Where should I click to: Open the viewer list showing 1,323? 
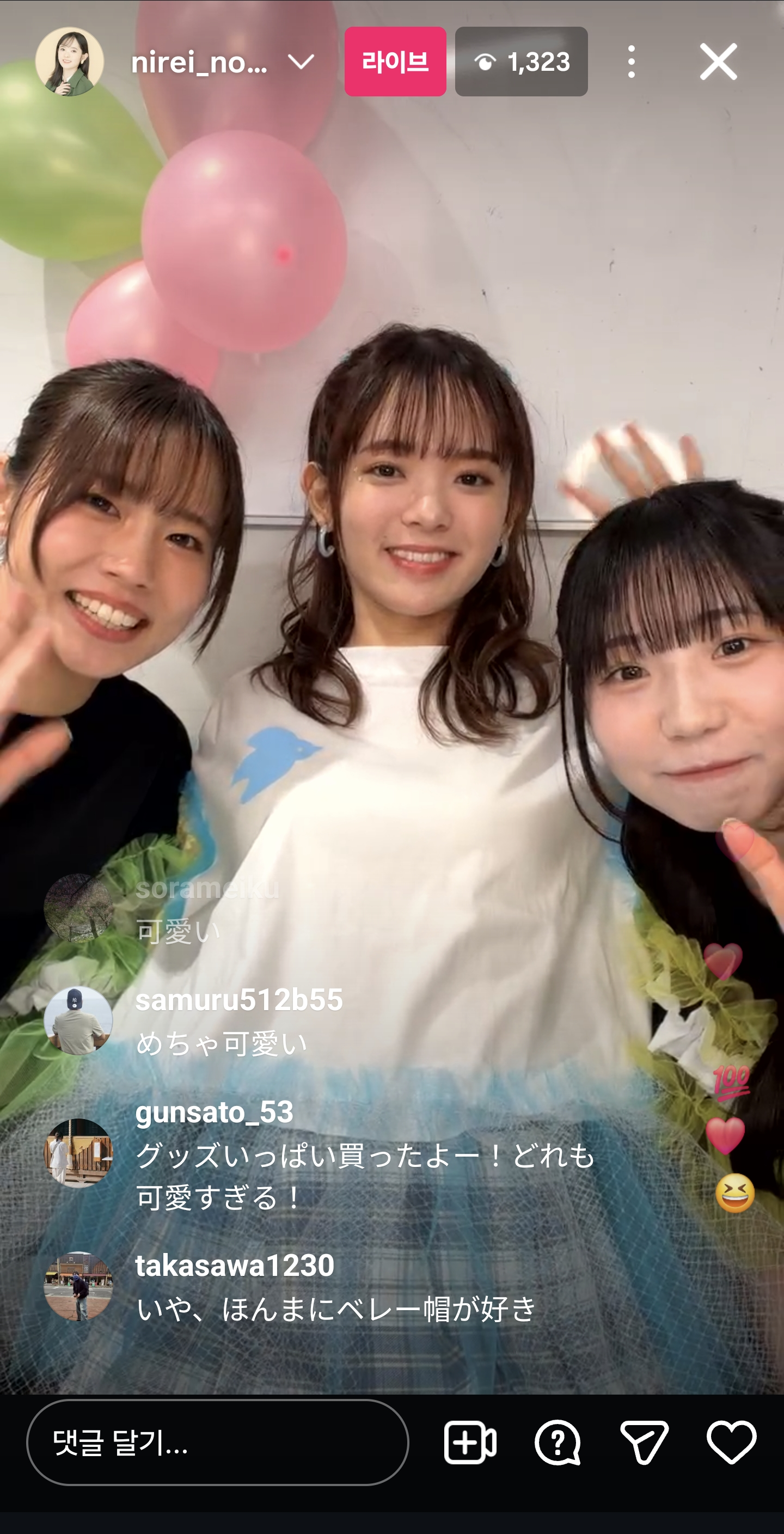point(521,62)
